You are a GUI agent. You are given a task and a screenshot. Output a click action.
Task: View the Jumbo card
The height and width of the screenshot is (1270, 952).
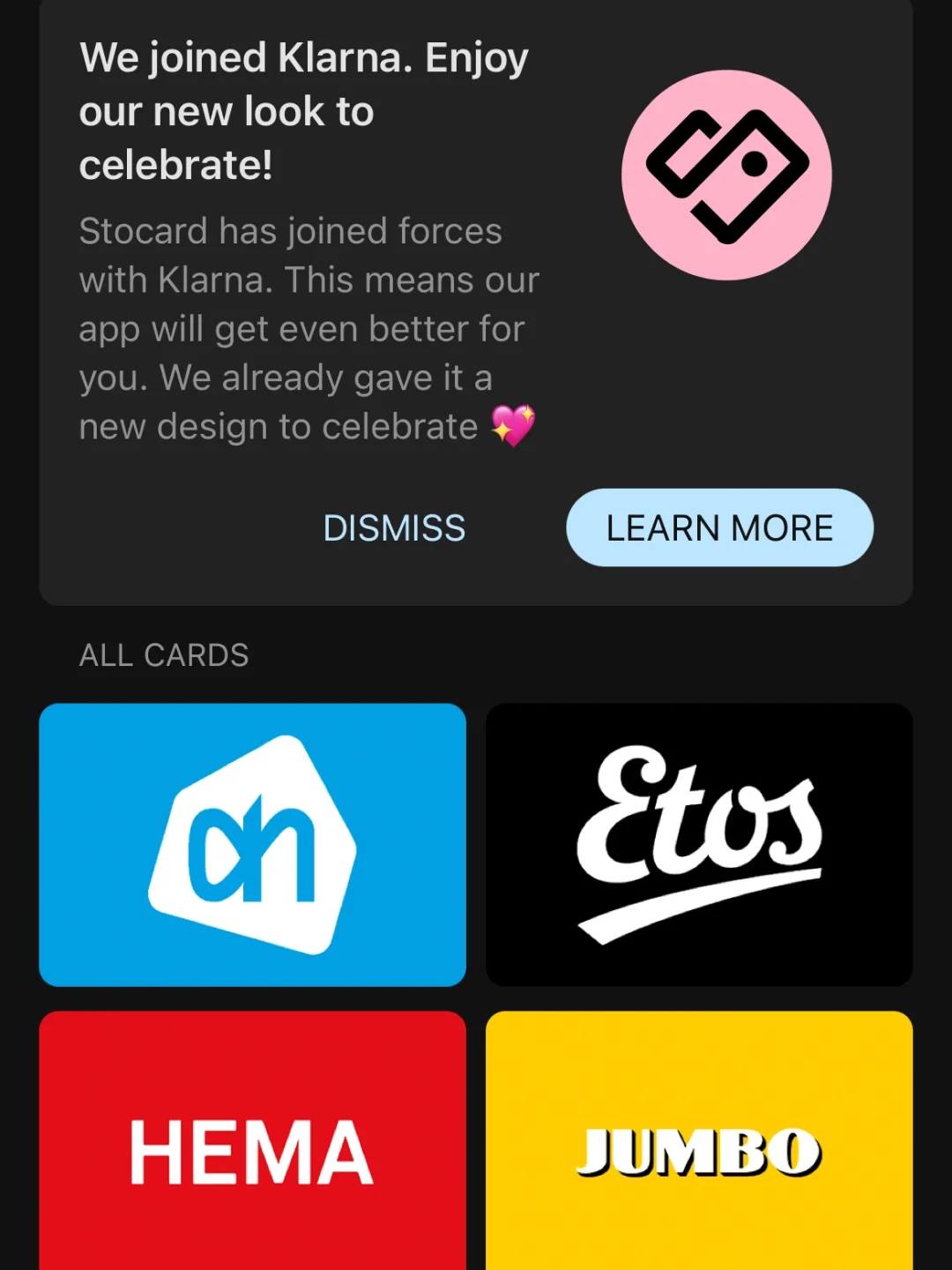[x=699, y=1147]
